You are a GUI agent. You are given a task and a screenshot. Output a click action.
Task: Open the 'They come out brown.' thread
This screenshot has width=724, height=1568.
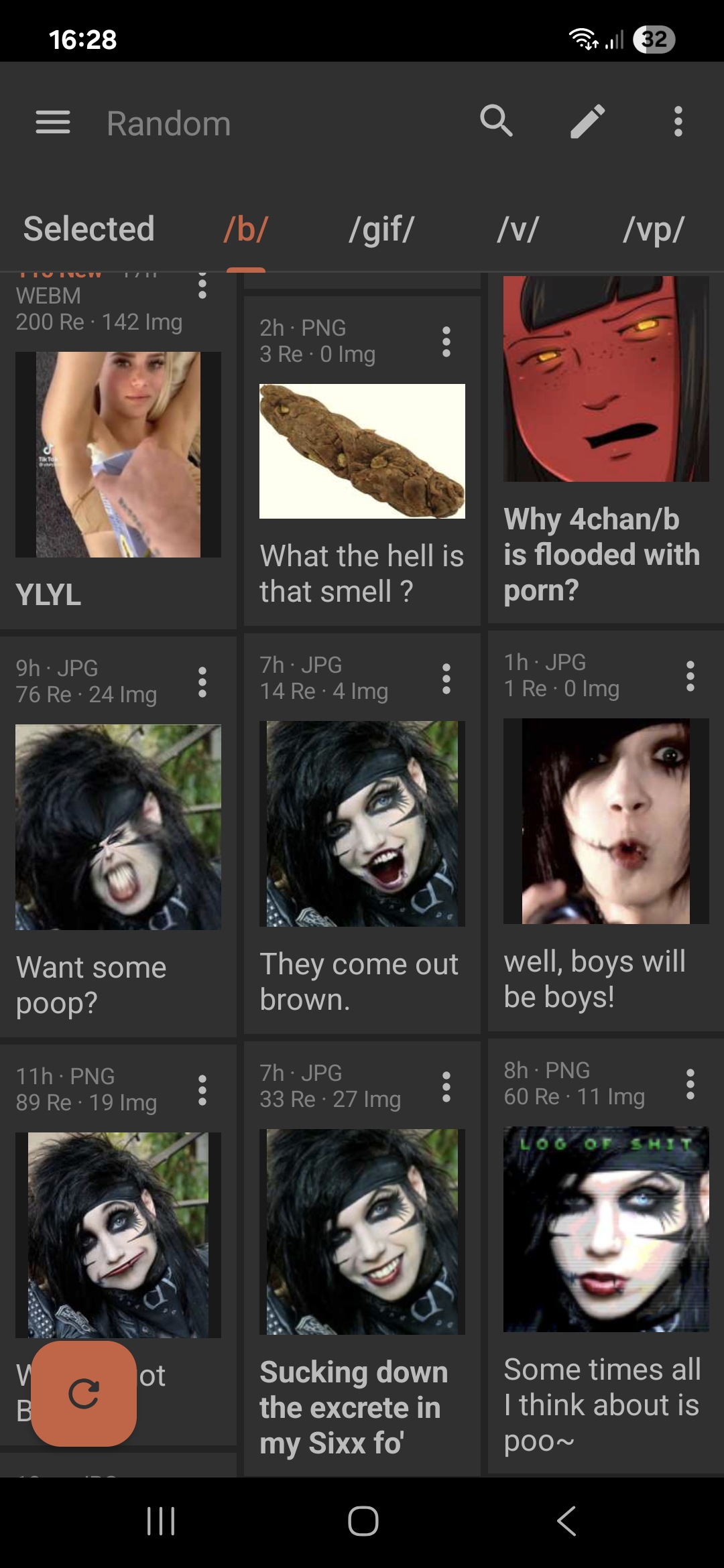click(x=359, y=982)
